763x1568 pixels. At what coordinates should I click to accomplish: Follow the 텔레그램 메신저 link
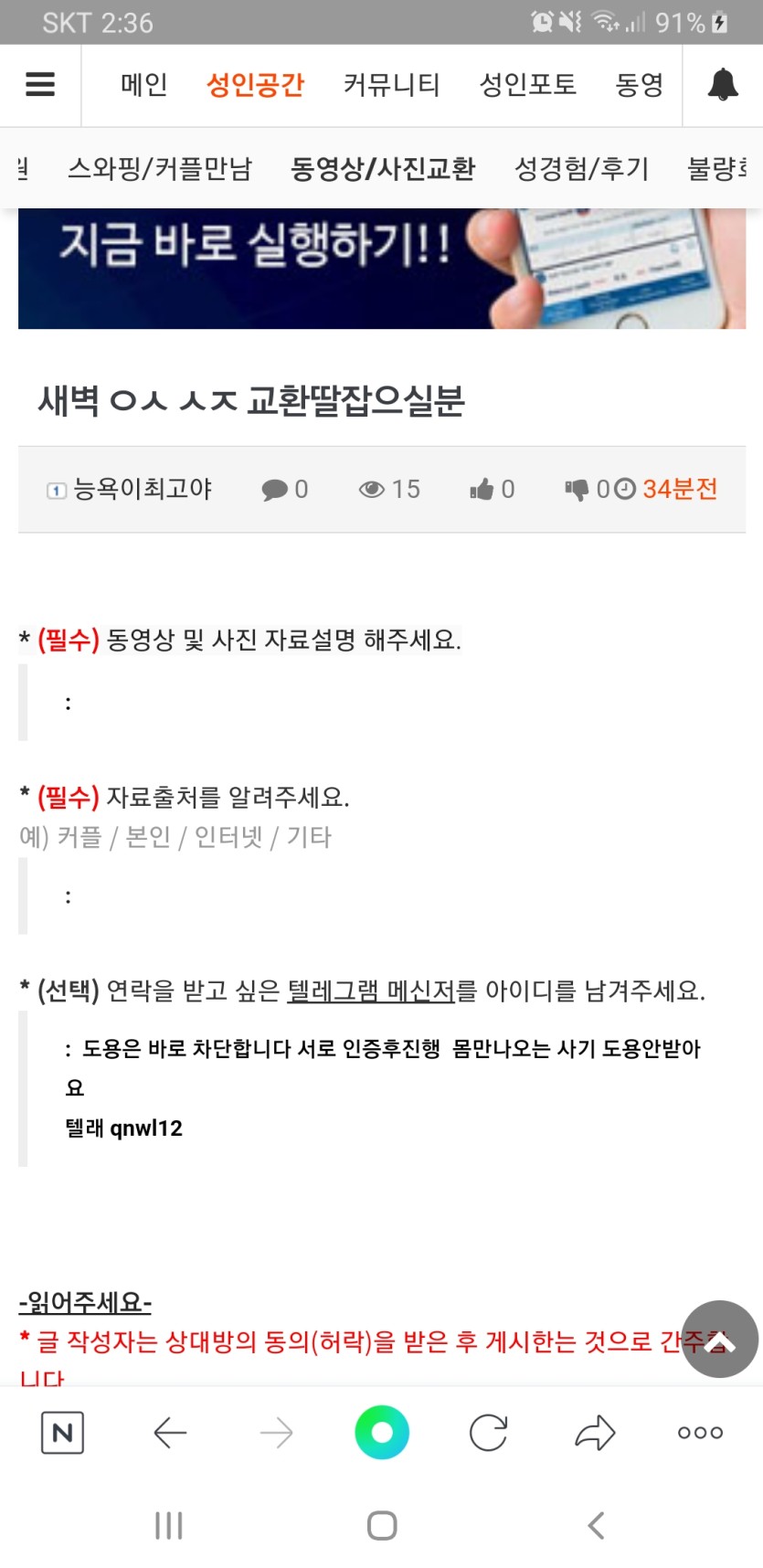pos(370,991)
